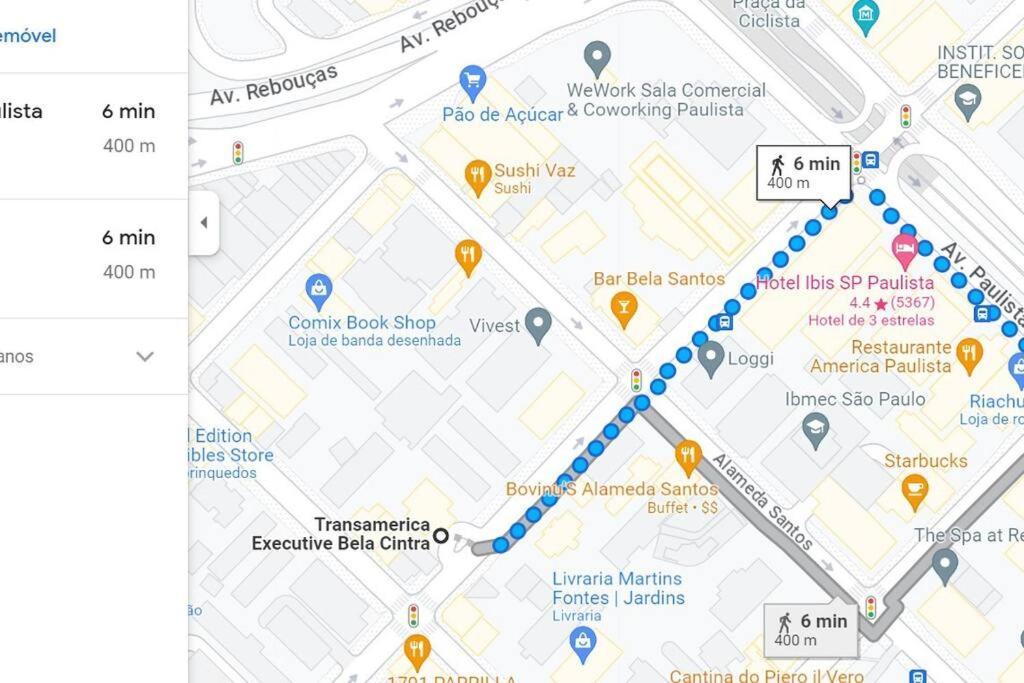This screenshot has height=683, width=1024.
Task: Select Bovinu'S Alameda Santos restaurant marker
Action: pos(688,456)
